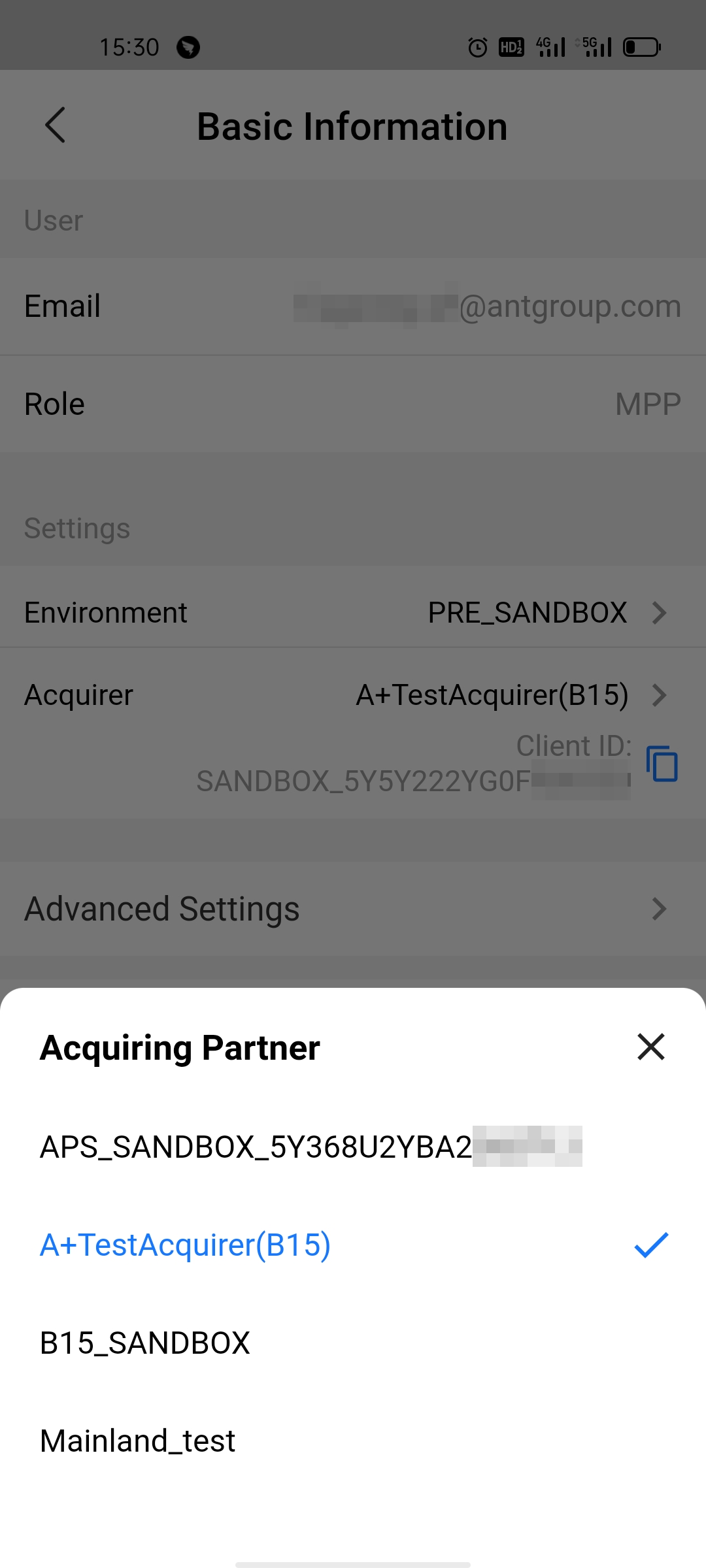Choose A+TestAcquirer(B15) as acquiring partner

coord(186,1245)
